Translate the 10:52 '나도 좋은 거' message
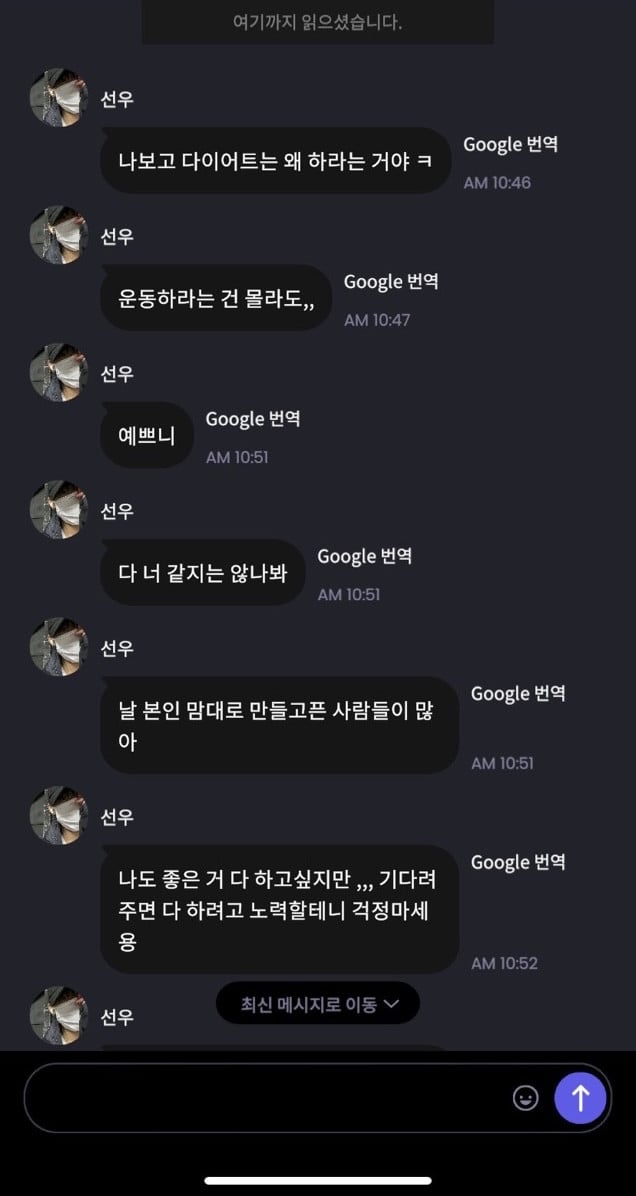This screenshot has width=636, height=1196. pos(518,863)
